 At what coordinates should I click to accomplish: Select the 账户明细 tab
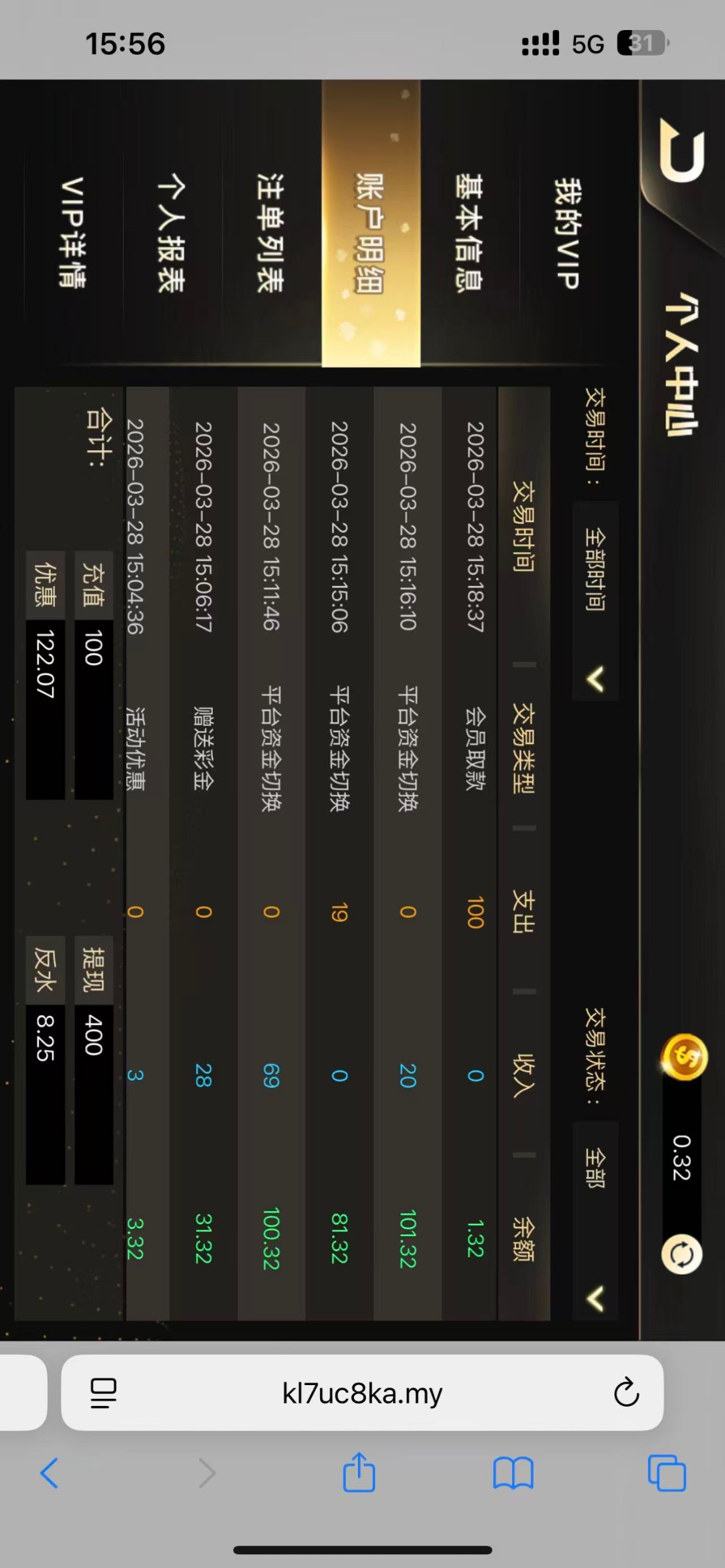[370, 232]
